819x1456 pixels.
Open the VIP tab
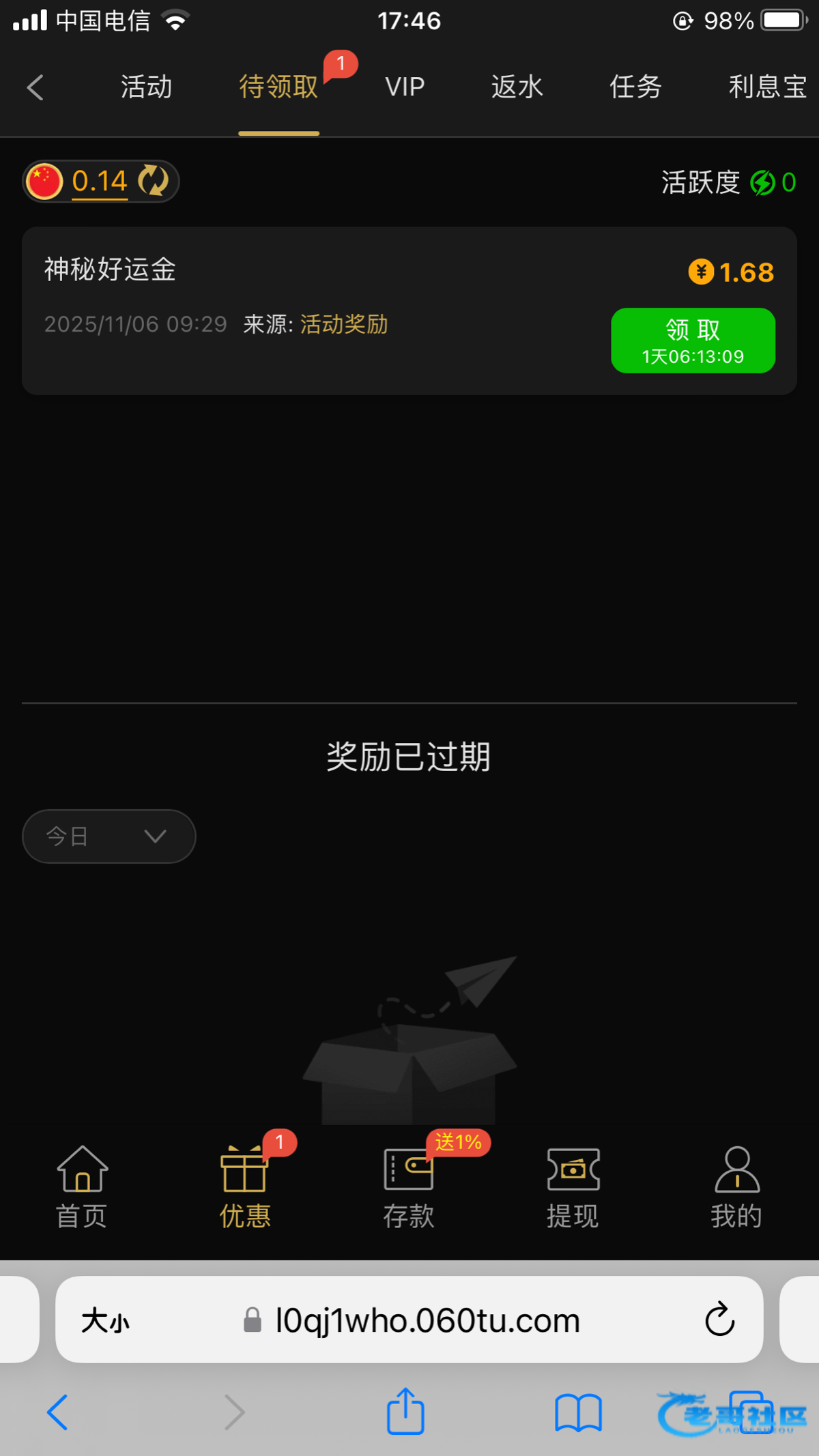405,87
